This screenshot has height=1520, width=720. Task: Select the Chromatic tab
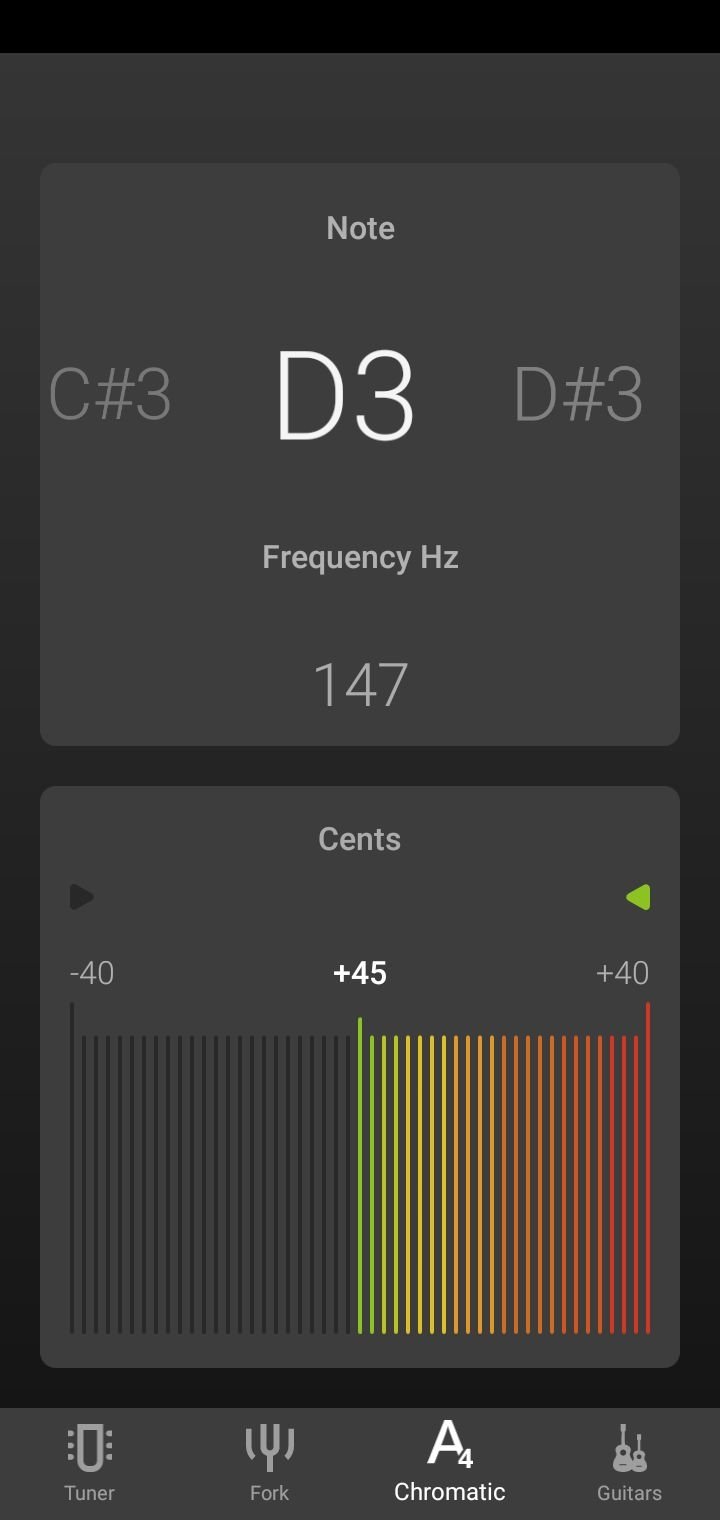coord(450,1464)
